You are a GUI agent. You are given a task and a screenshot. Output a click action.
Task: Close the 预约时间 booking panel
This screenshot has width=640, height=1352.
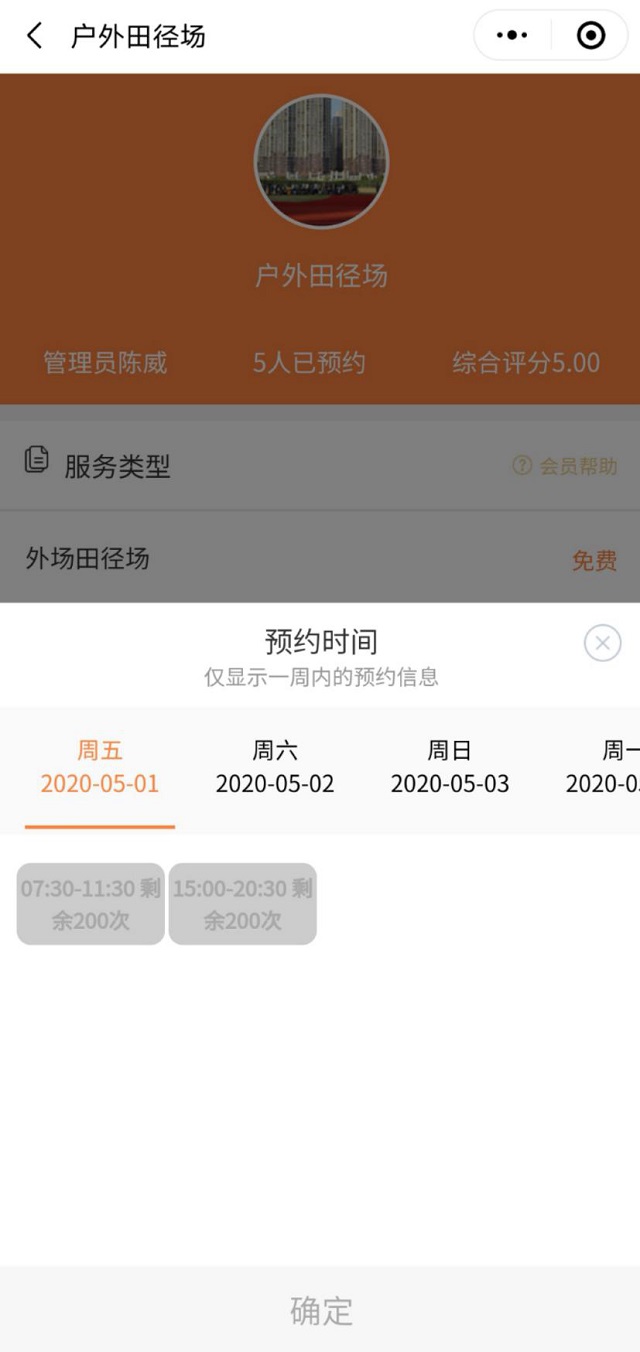click(x=602, y=643)
